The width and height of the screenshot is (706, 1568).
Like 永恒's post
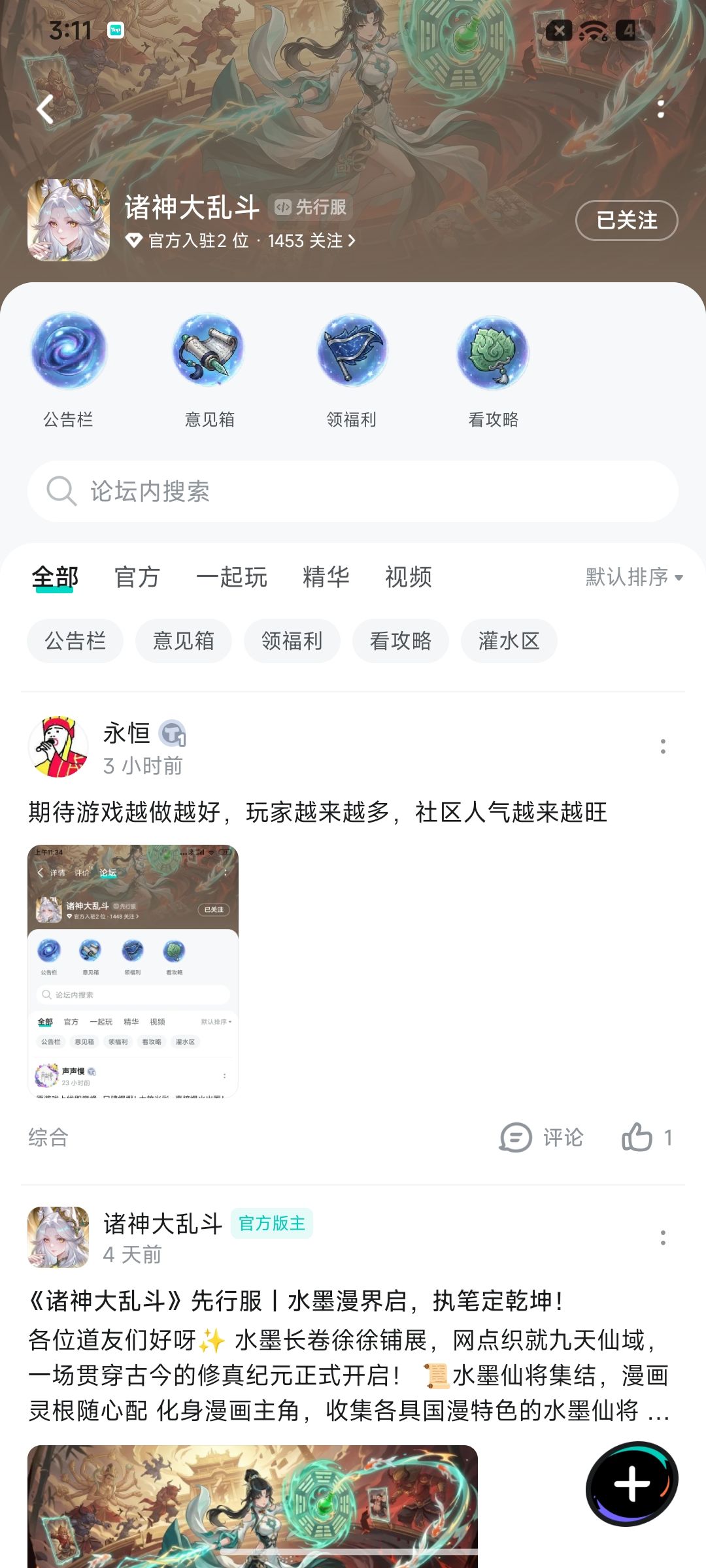(647, 1137)
